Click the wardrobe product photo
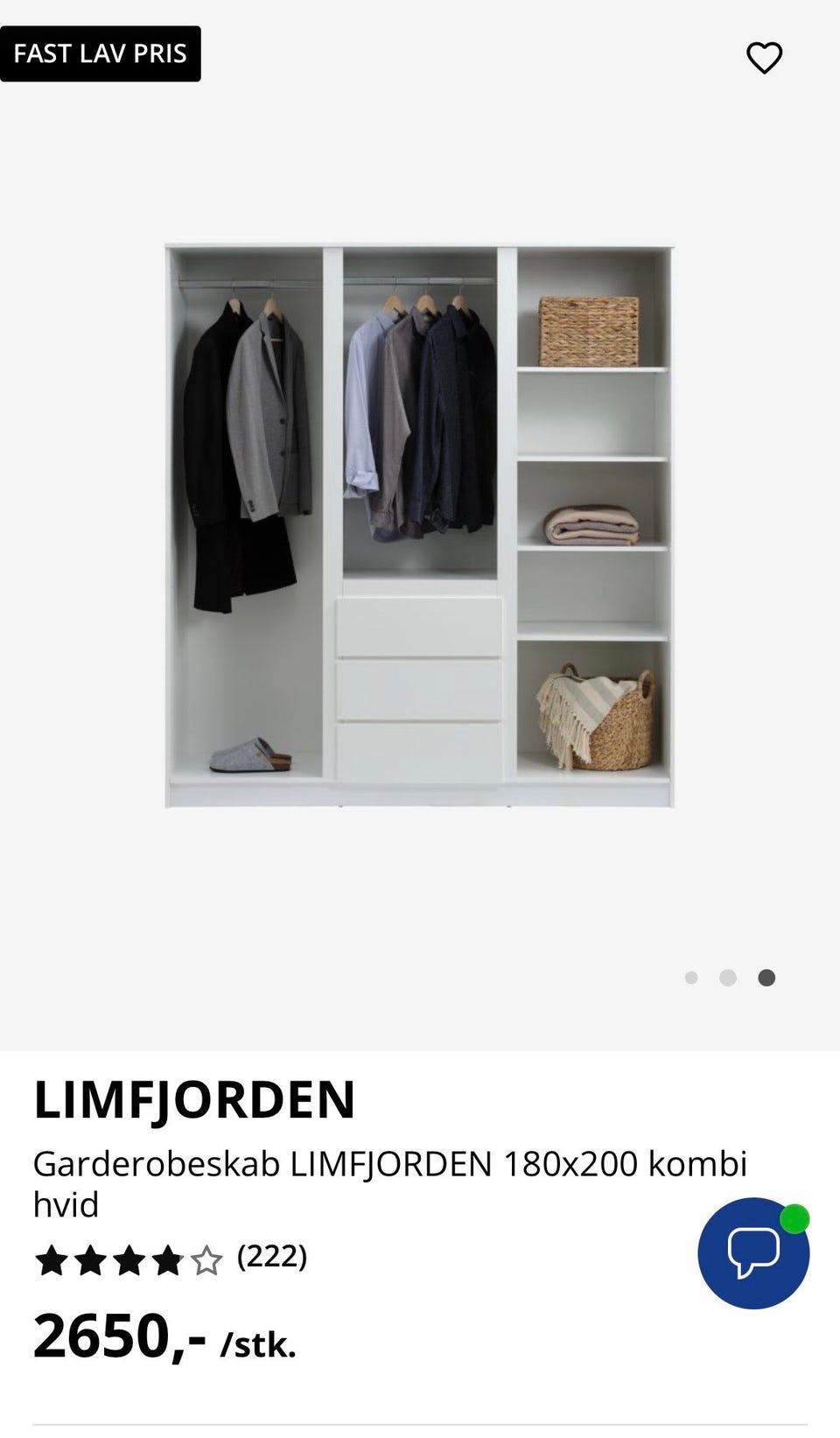840x1438 pixels. point(420,525)
